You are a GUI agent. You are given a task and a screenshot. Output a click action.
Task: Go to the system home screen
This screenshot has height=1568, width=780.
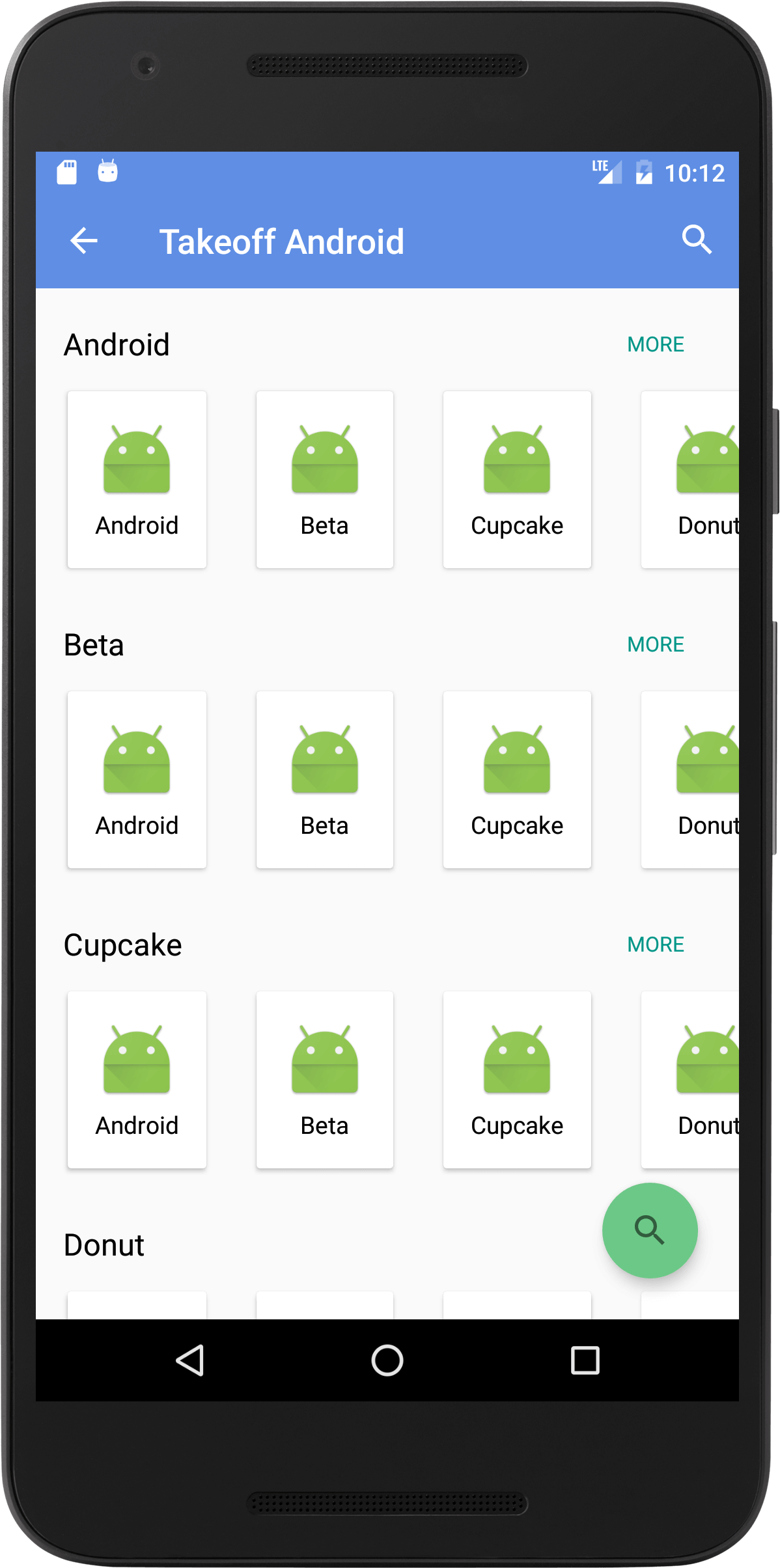[387, 1360]
